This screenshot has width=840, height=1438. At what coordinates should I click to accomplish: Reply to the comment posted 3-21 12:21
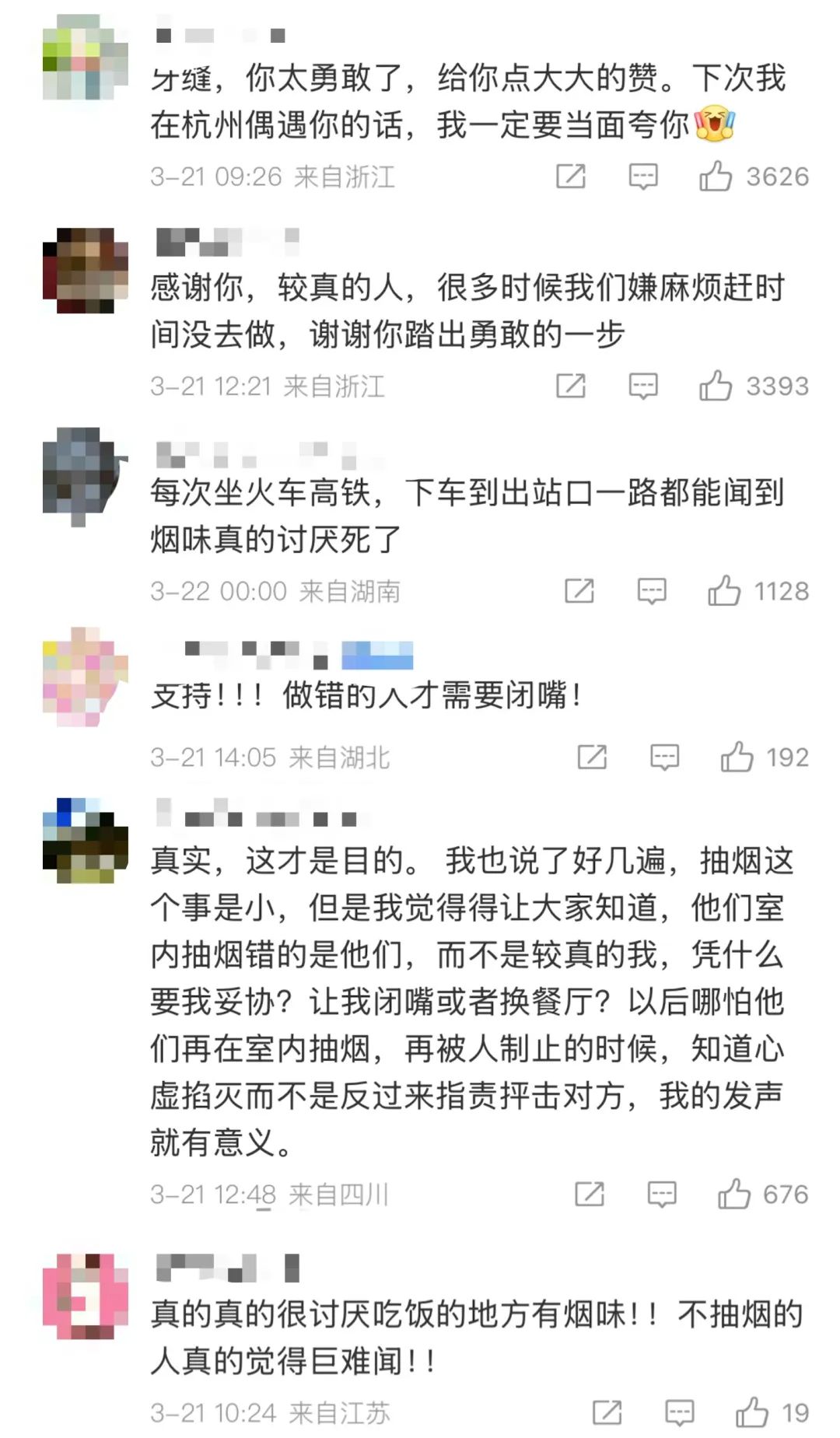(643, 386)
